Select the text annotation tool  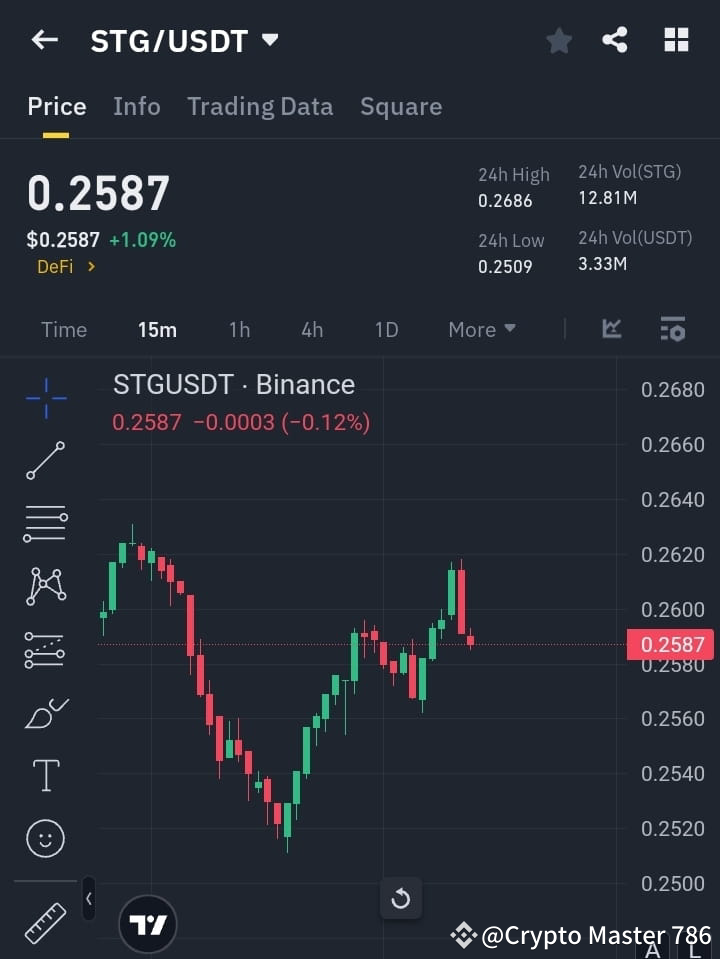(x=45, y=775)
